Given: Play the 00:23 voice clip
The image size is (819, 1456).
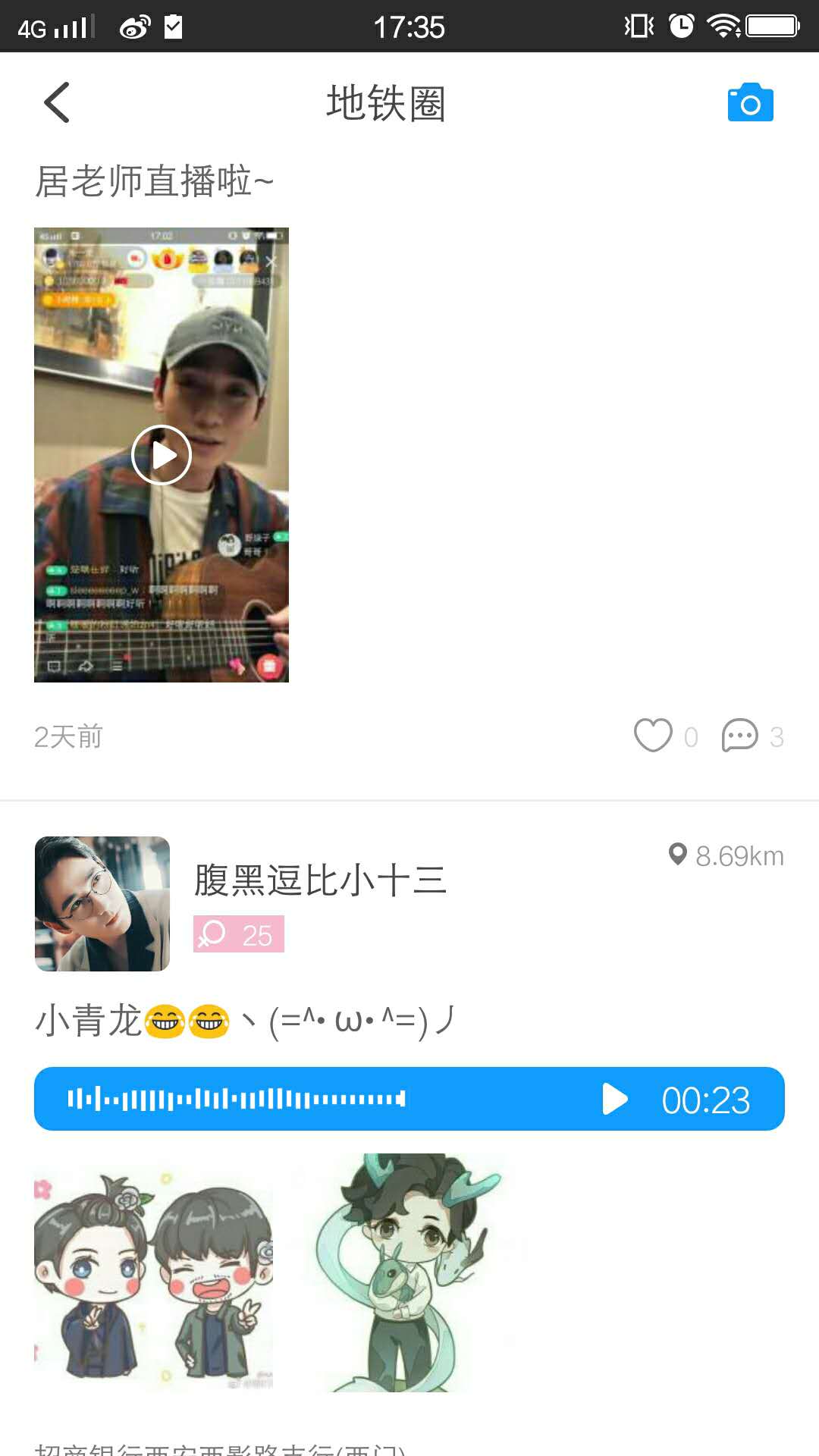Looking at the screenshot, I should pos(614,1099).
